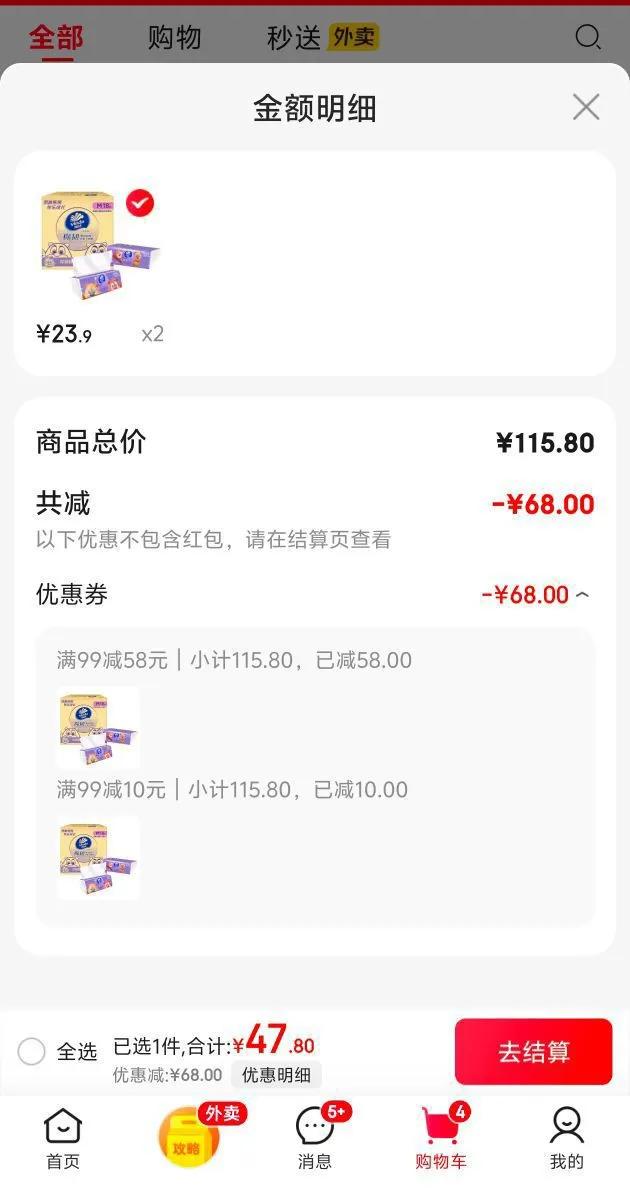Collapse the 优惠券 discount details
The width and height of the screenshot is (630, 1188).
(582, 595)
